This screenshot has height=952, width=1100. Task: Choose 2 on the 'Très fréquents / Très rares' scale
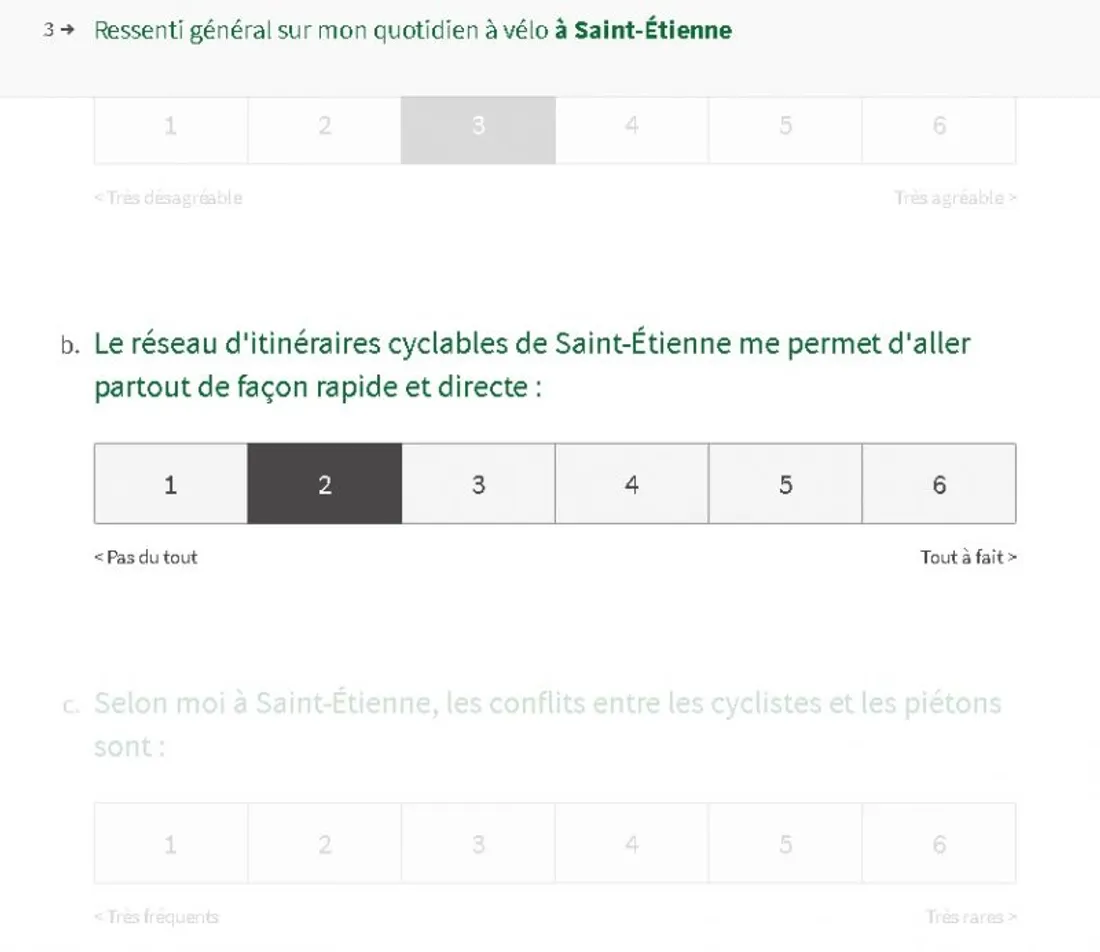325,844
